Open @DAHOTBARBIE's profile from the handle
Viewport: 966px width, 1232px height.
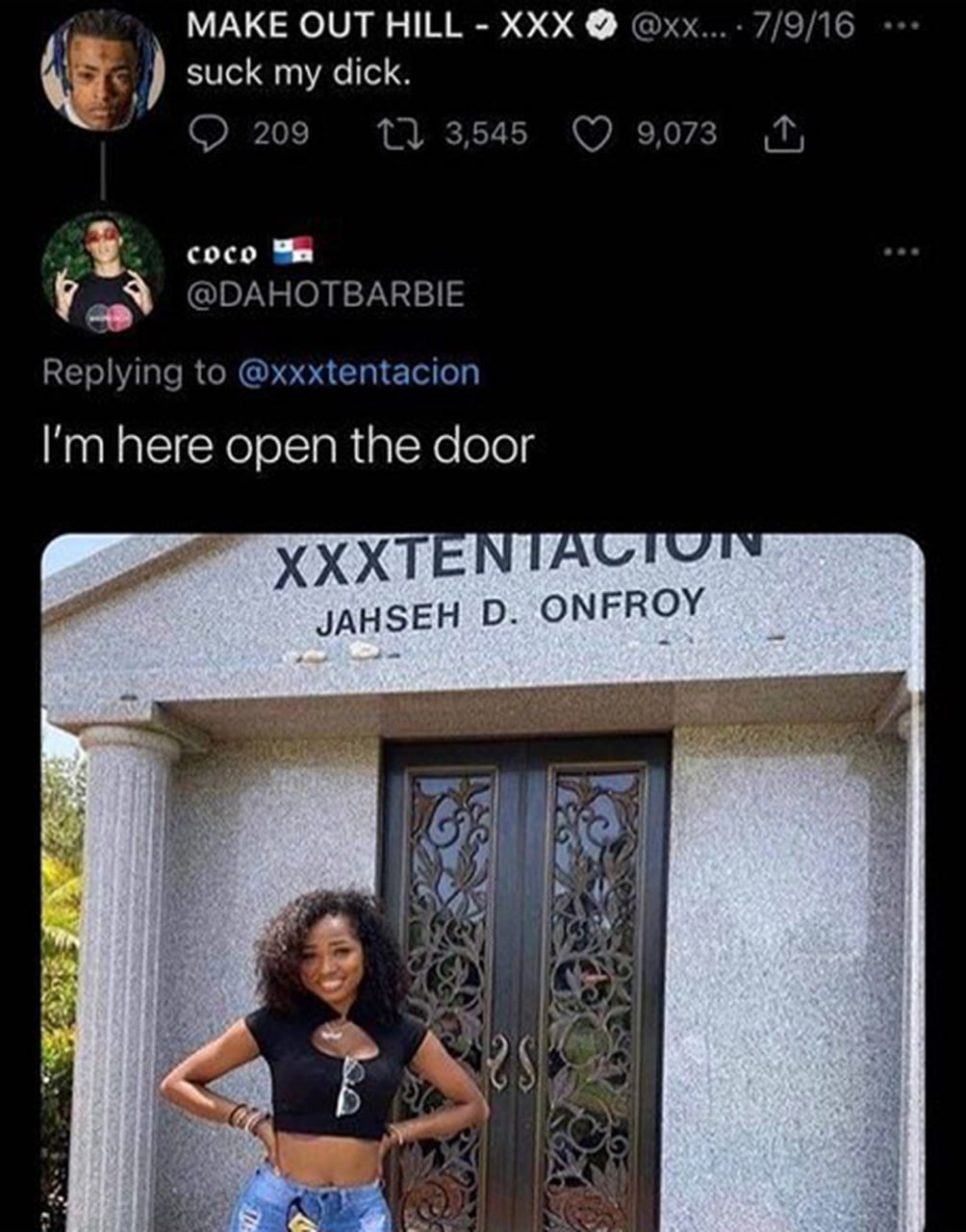pos(325,295)
